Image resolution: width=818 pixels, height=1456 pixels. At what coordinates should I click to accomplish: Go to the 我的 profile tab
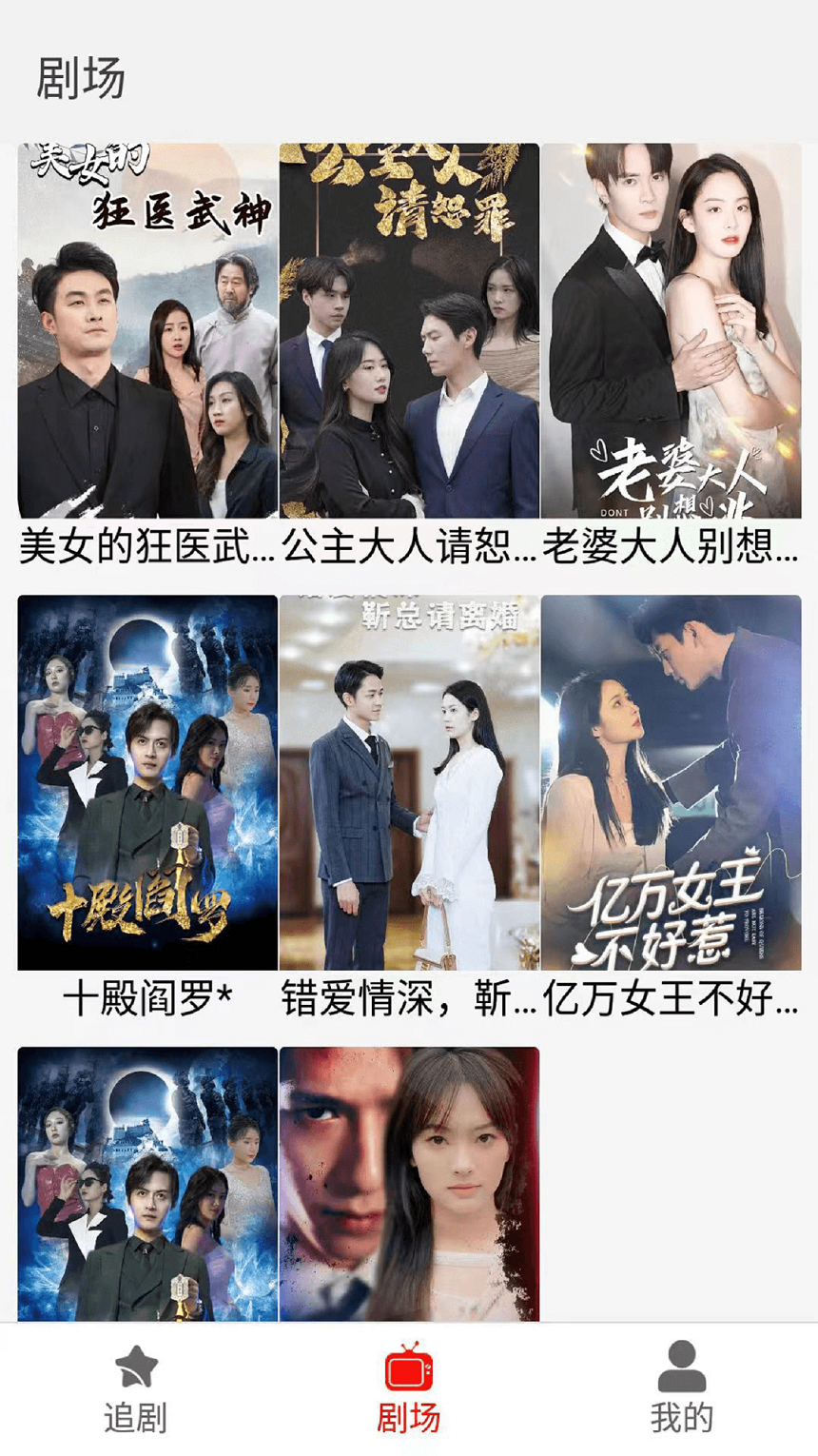pyautogui.click(x=682, y=1389)
